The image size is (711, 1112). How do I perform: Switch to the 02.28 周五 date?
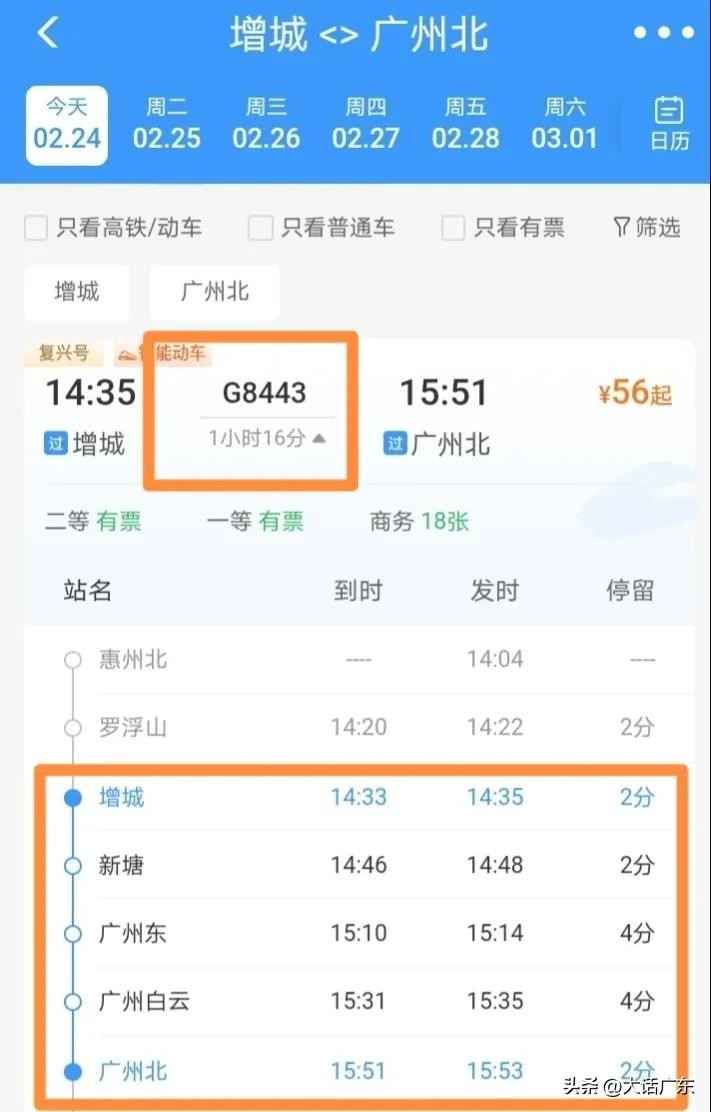(x=465, y=124)
